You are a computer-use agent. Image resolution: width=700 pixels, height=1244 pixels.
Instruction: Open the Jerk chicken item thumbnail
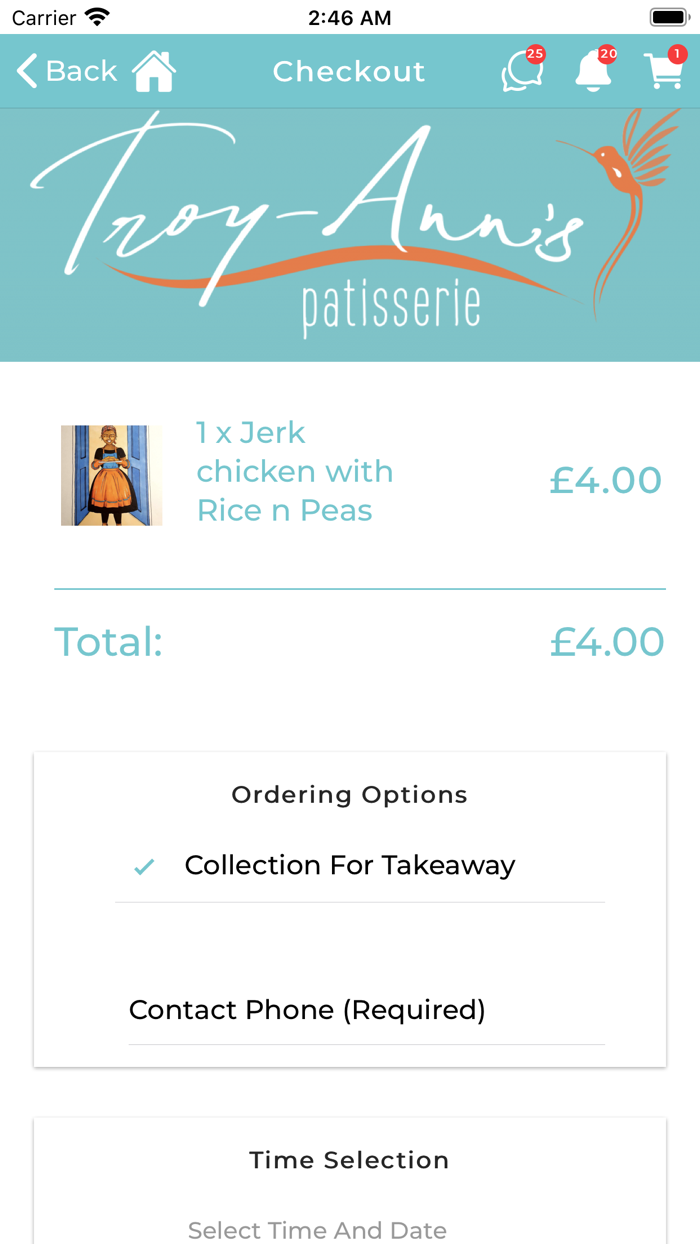pos(111,475)
